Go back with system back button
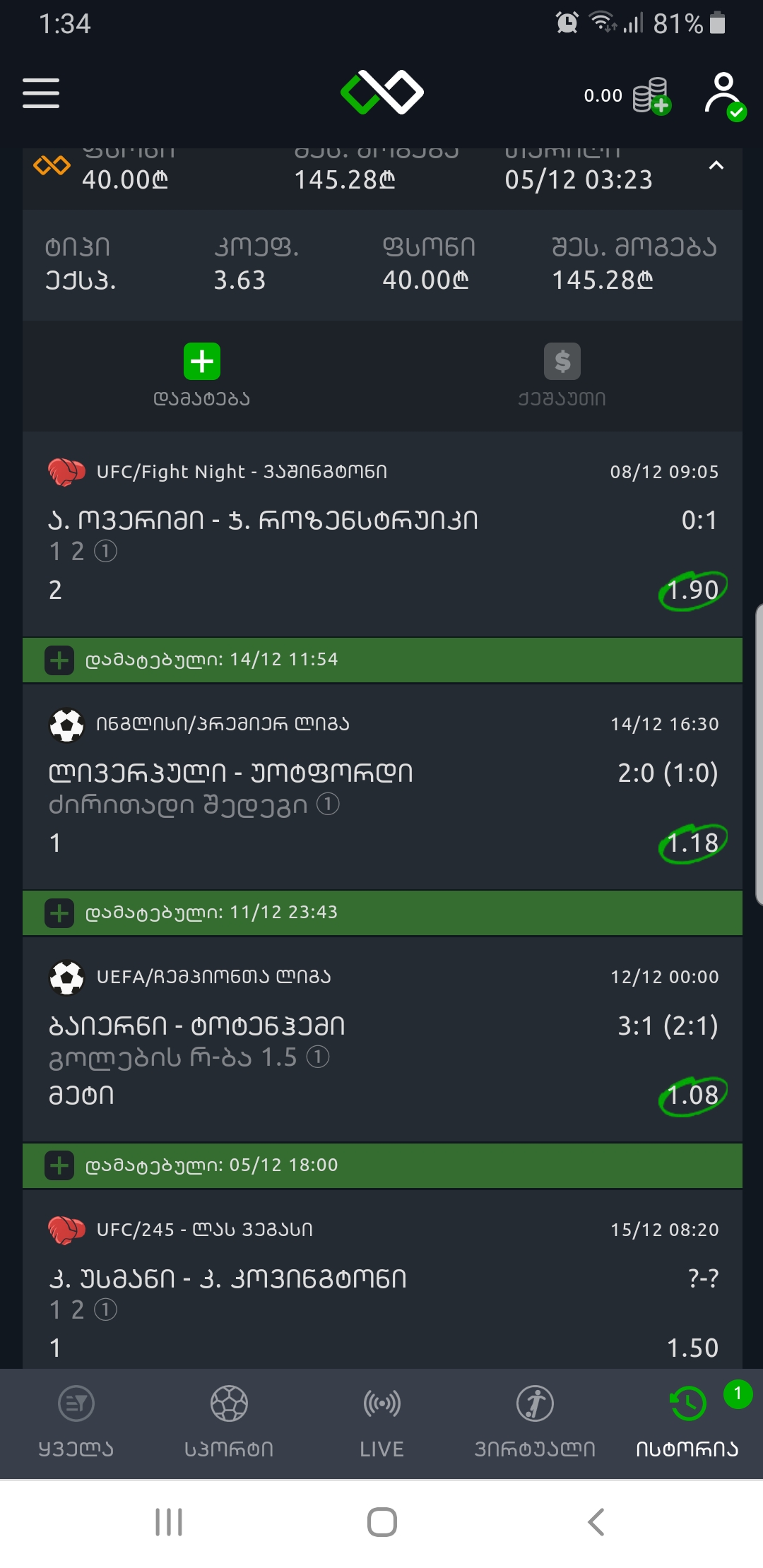 [x=596, y=1522]
